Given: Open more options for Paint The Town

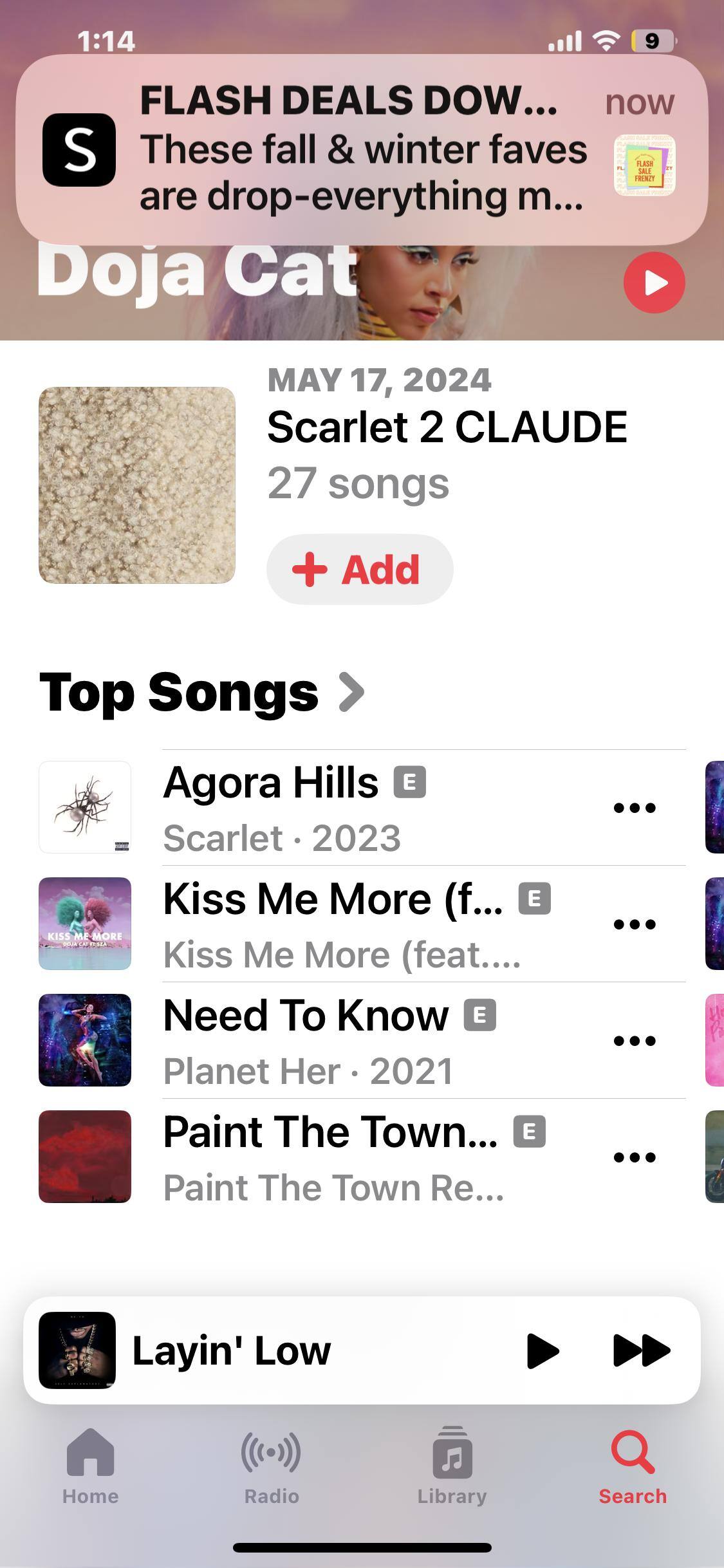Looking at the screenshot, I should pyautogui.click(x=635, y=1157).
